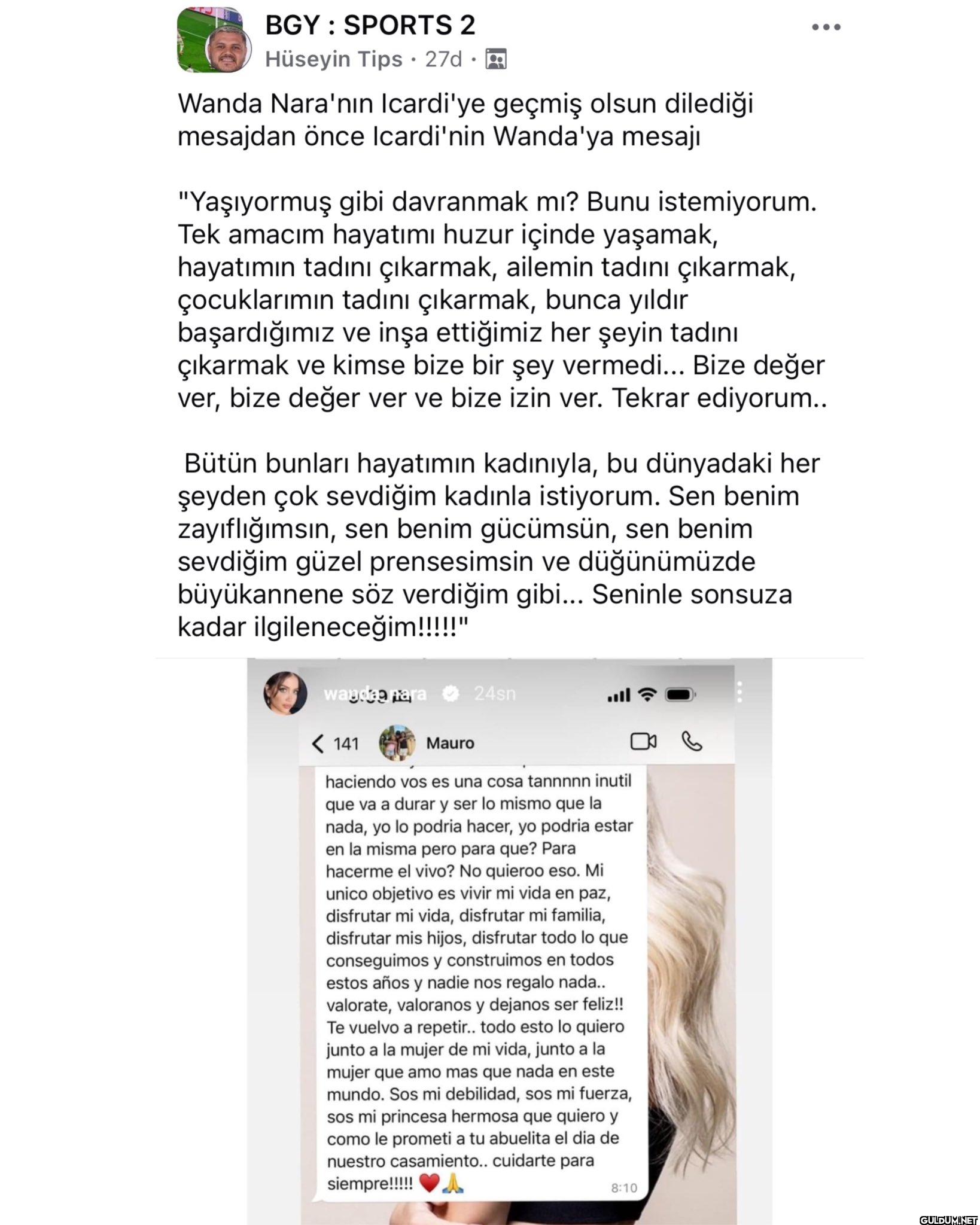This screenshot has height=1225, width=980.
Task: View Hüseyin Tips' profile
Action: (x=334, y=59)
